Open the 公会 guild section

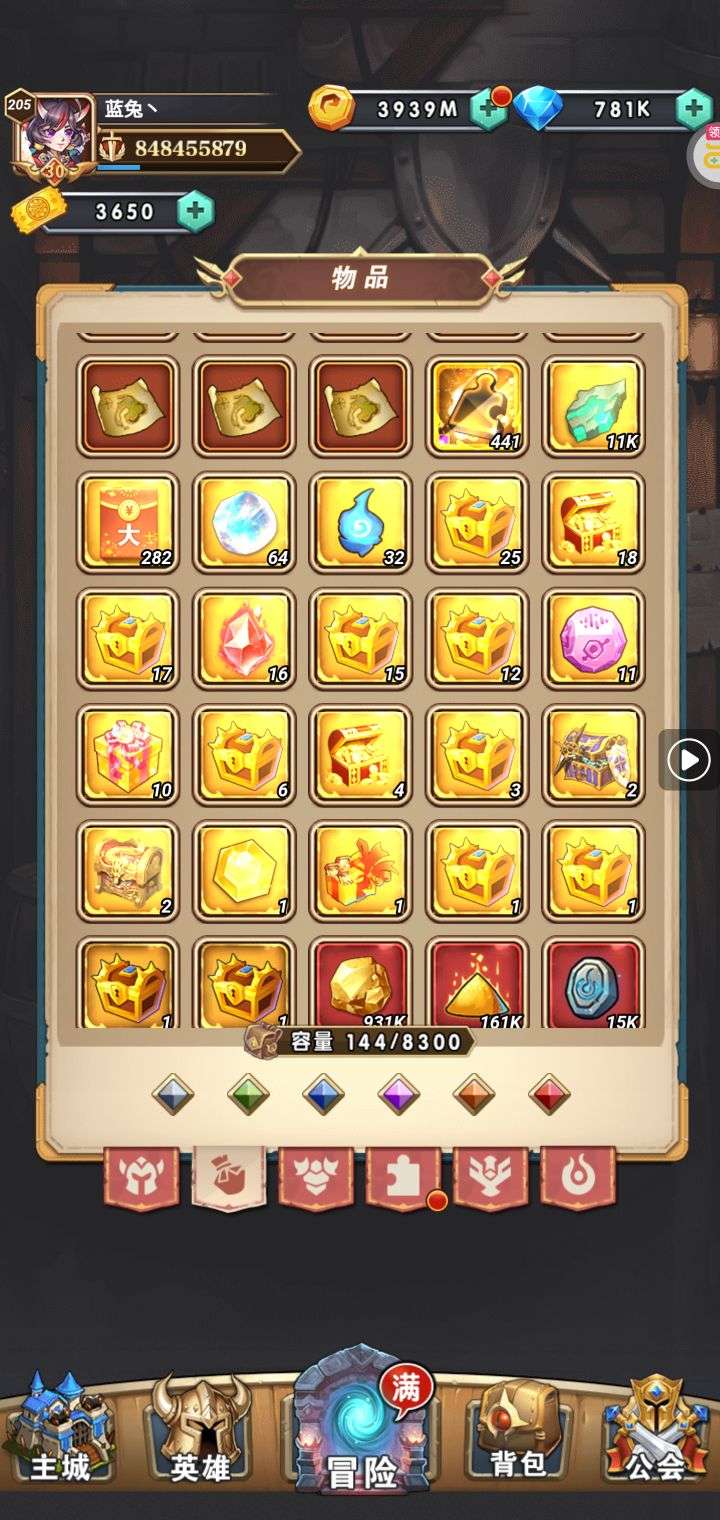click(657, 1430)
